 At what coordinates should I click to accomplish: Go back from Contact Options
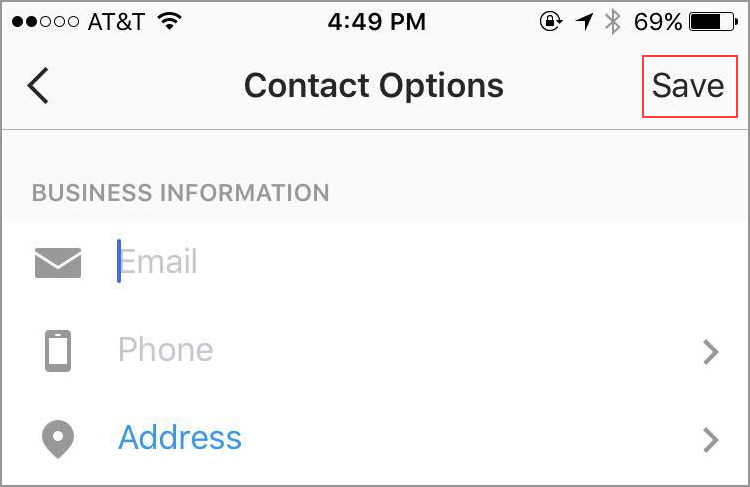(x=38, y=86)
